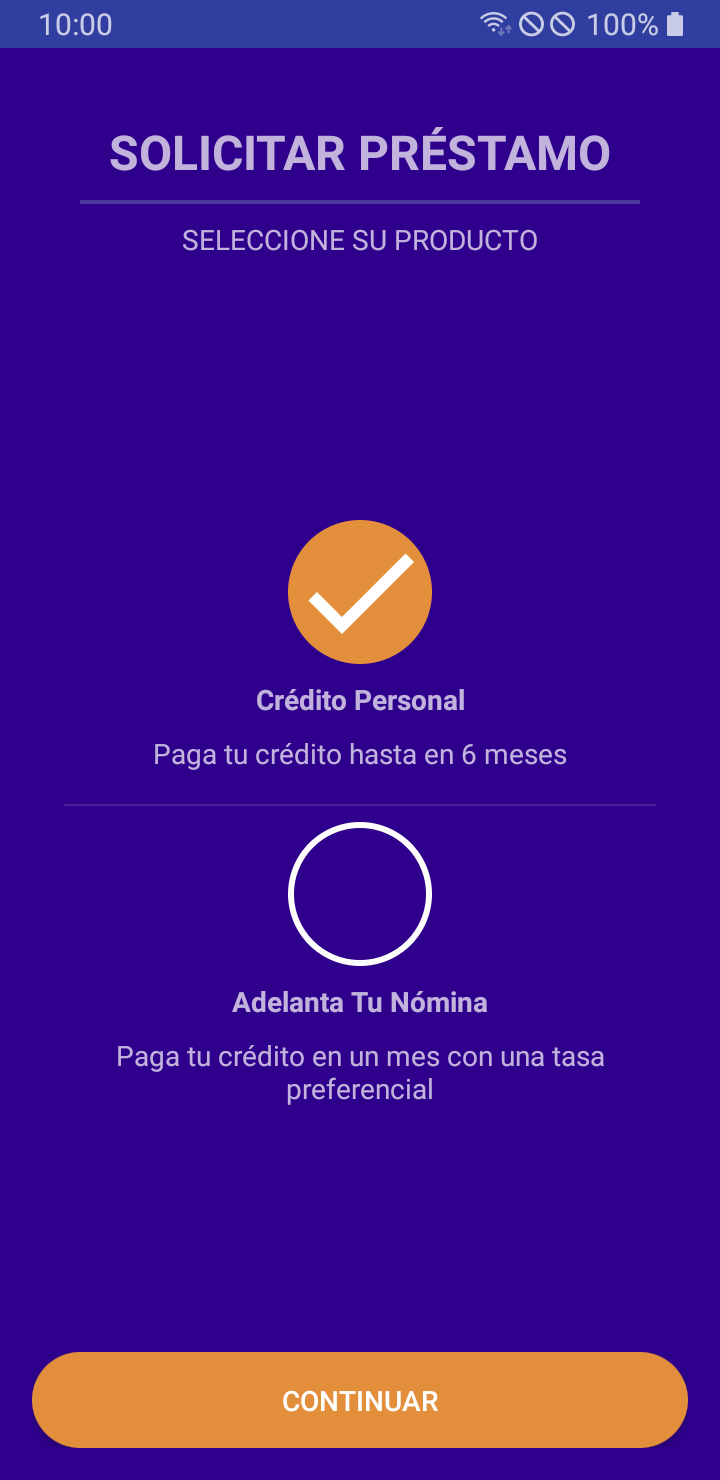Select the Crédito Personal option
This screenshot has height=1480, width=720.
pyautogui.click(x=360, y=592)
